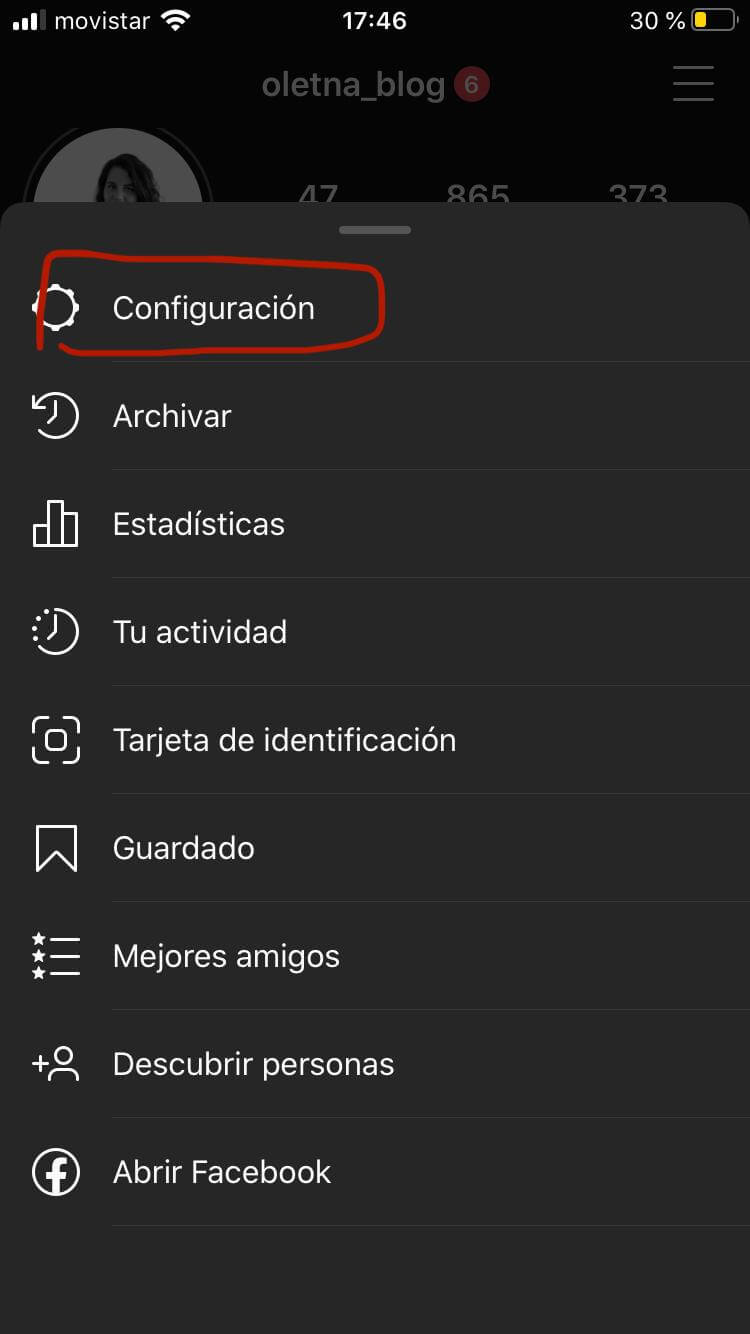Tap the sheet's drag handle
Viewport: 750px width, 1334px height.
coord(375,230)
